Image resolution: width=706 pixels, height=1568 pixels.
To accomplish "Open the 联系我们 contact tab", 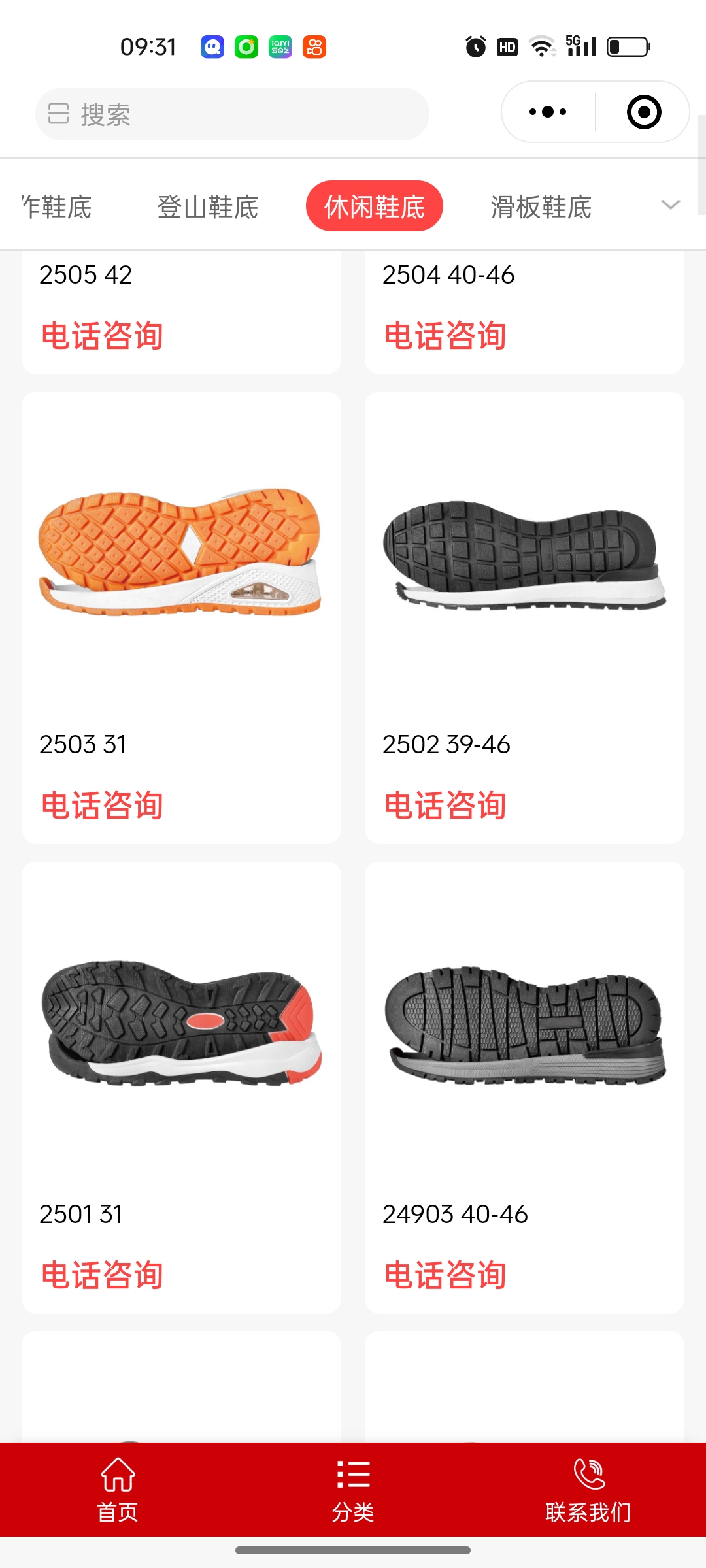I will (x=588, y=1489).
